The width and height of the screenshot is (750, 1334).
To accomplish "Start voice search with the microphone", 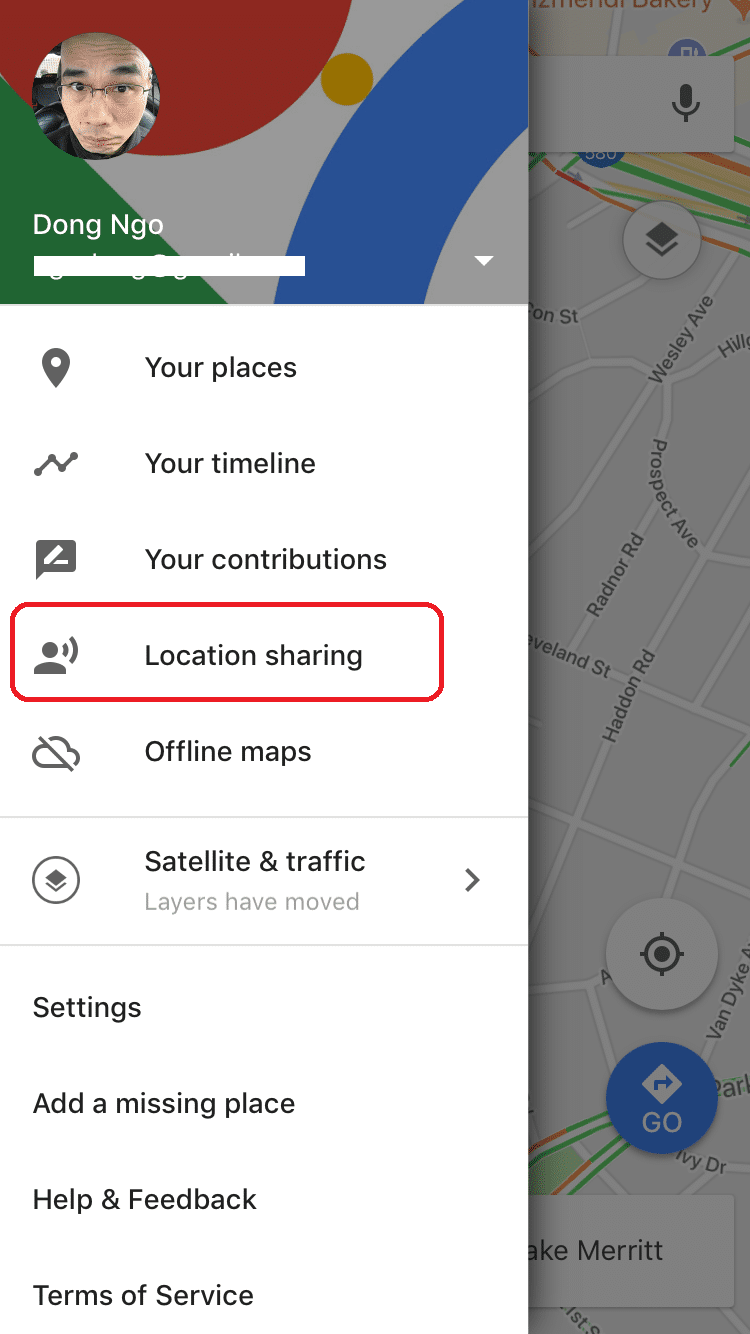I will pos(685,102).
